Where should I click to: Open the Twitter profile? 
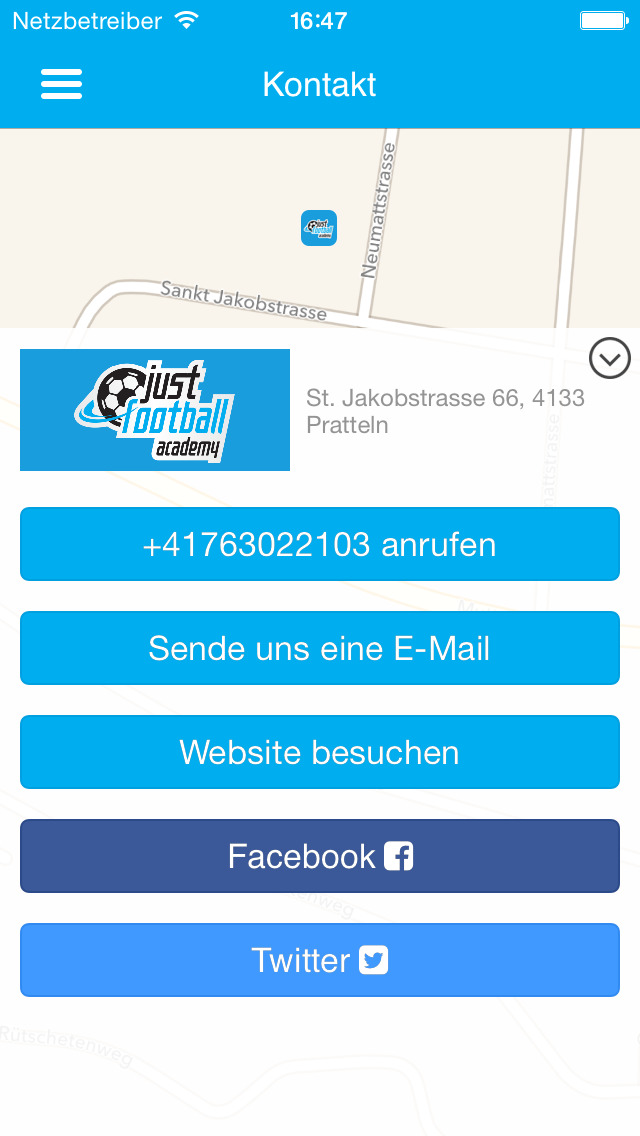(x=320, y=960)
